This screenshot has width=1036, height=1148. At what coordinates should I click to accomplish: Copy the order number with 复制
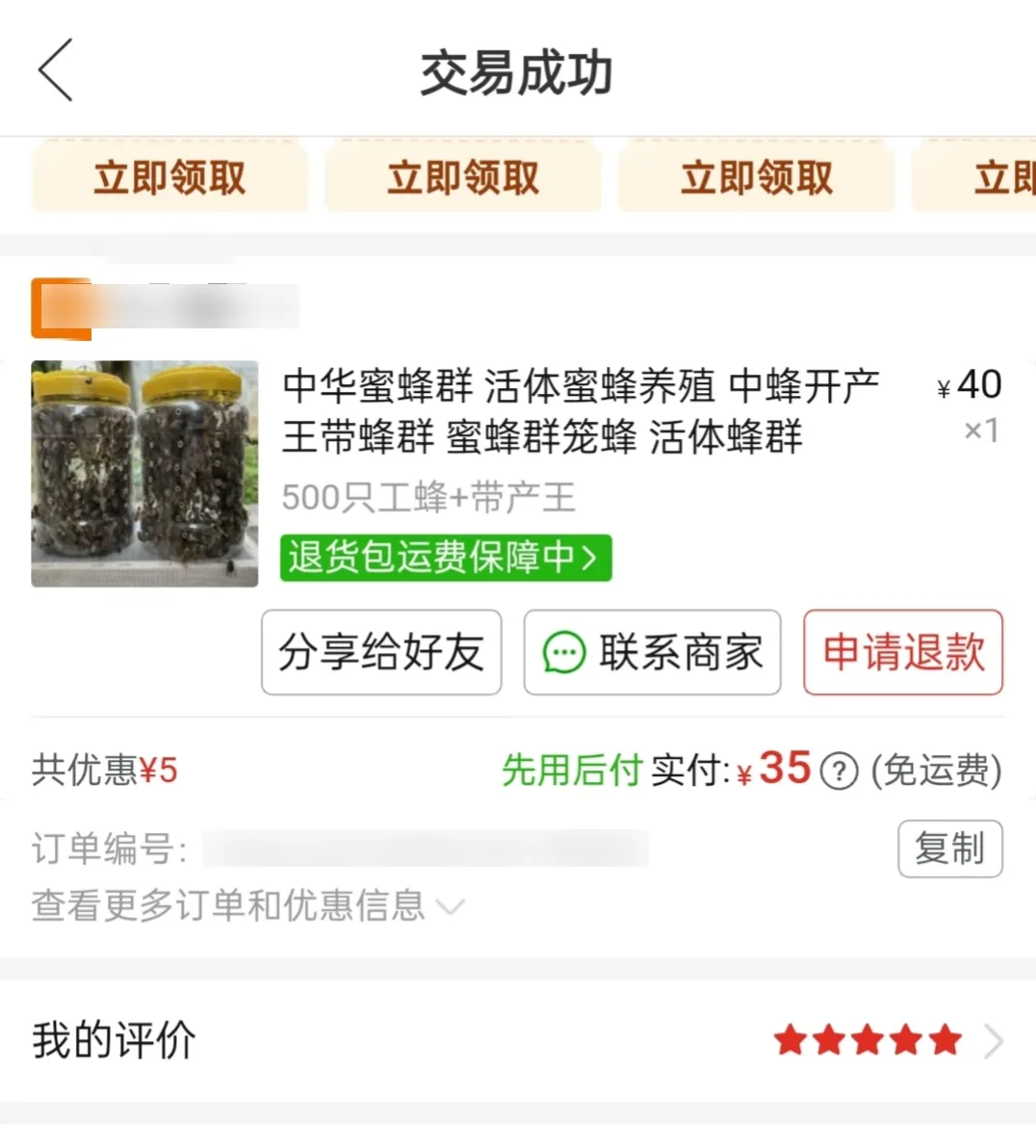[949, 848]
